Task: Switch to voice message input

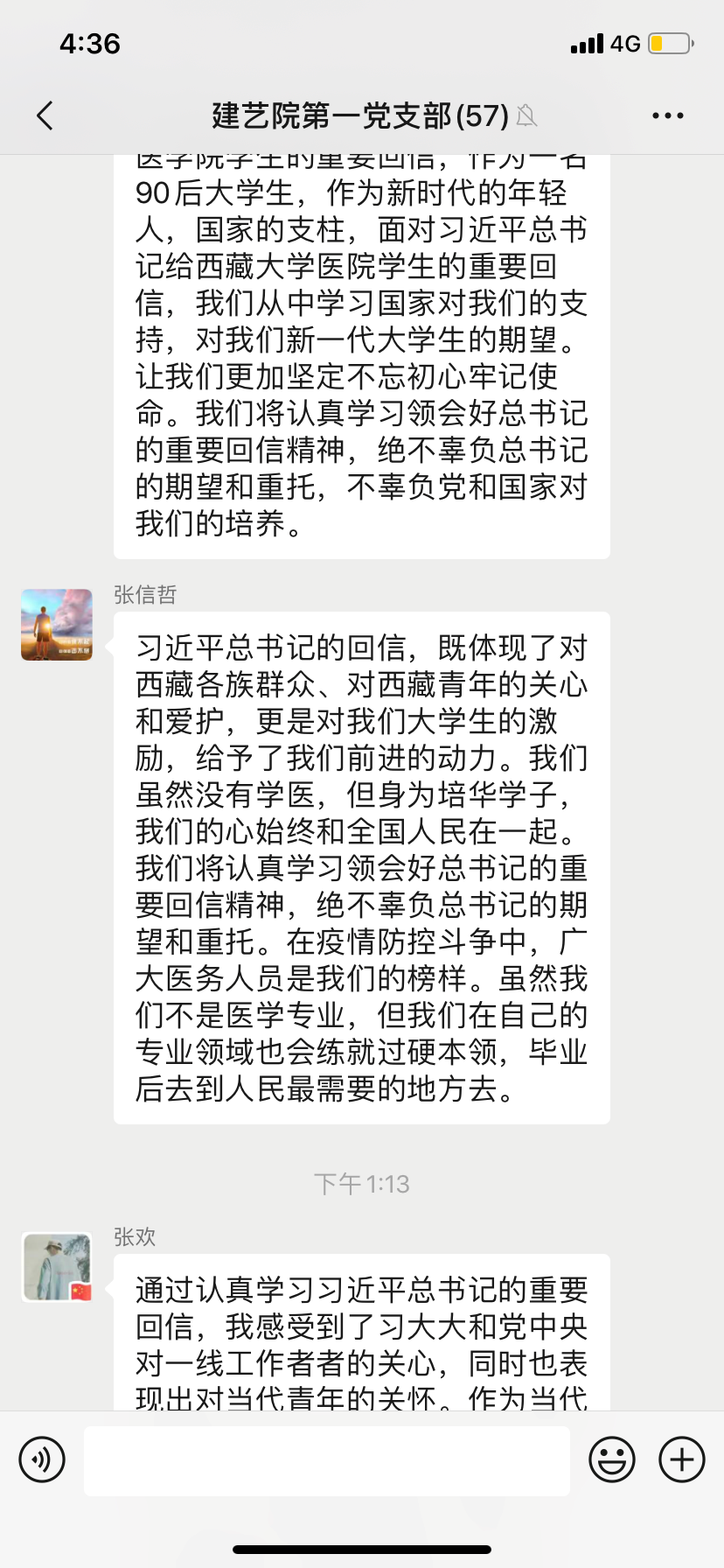Action: tap(42, 1459)
